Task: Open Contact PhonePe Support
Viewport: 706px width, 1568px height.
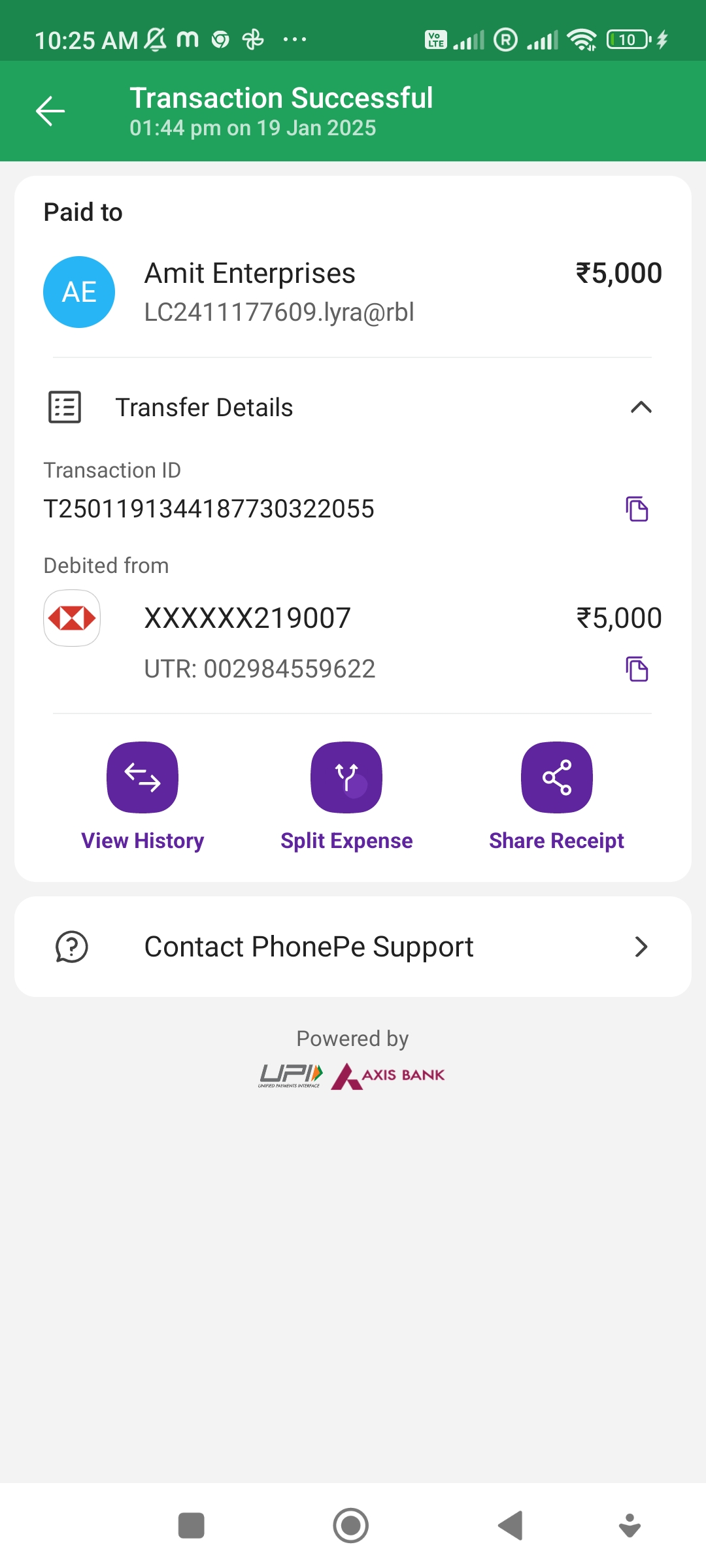Action: tap(353, 947)
